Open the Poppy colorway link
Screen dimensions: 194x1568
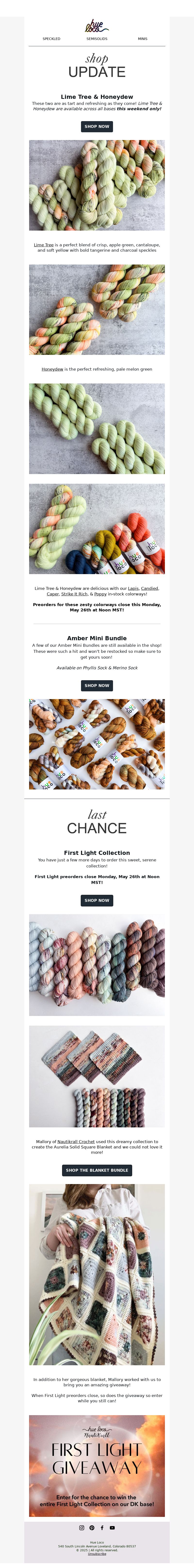pos(100,594)
